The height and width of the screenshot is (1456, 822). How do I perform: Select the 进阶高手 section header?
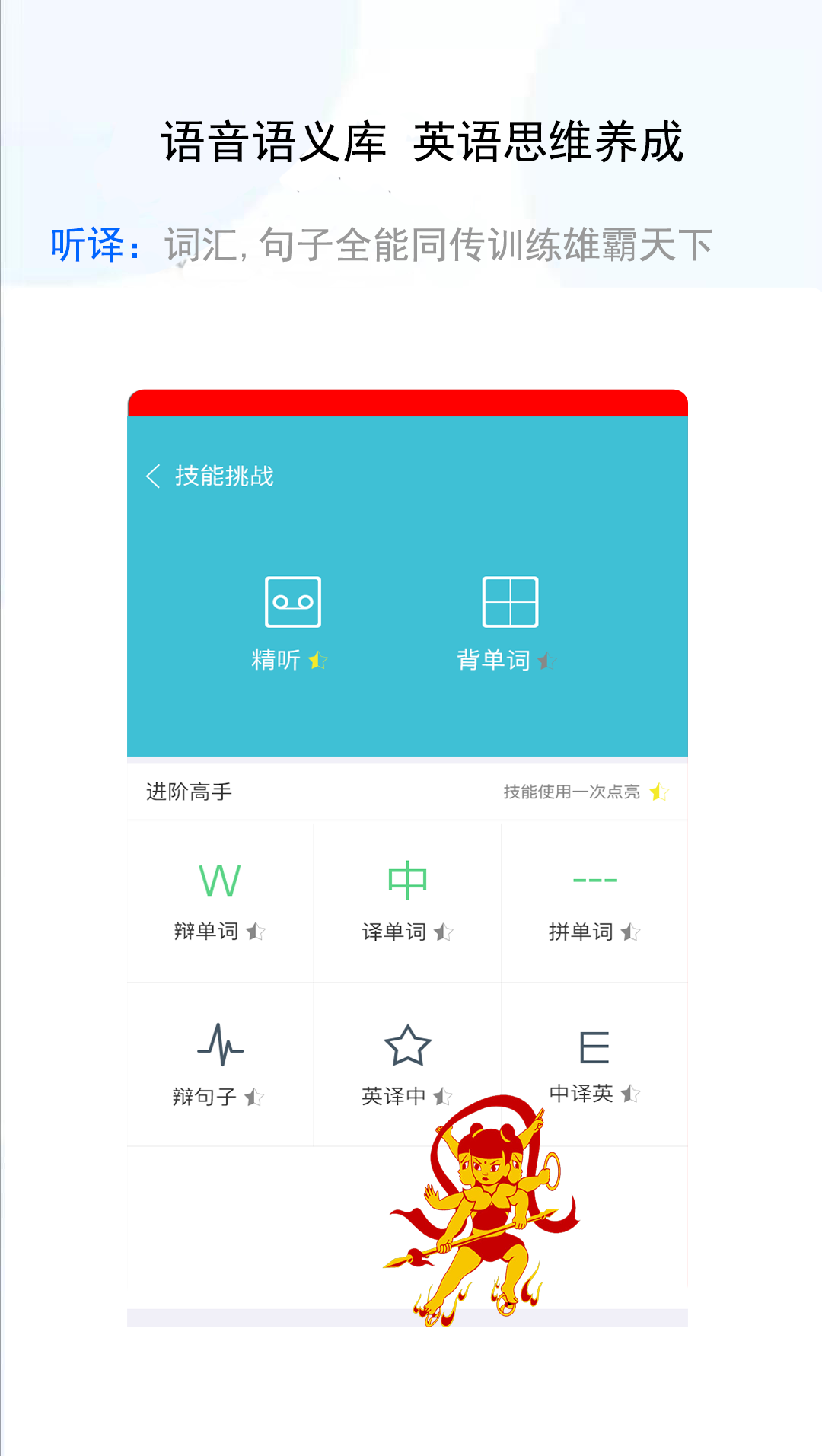click(190, 792)
